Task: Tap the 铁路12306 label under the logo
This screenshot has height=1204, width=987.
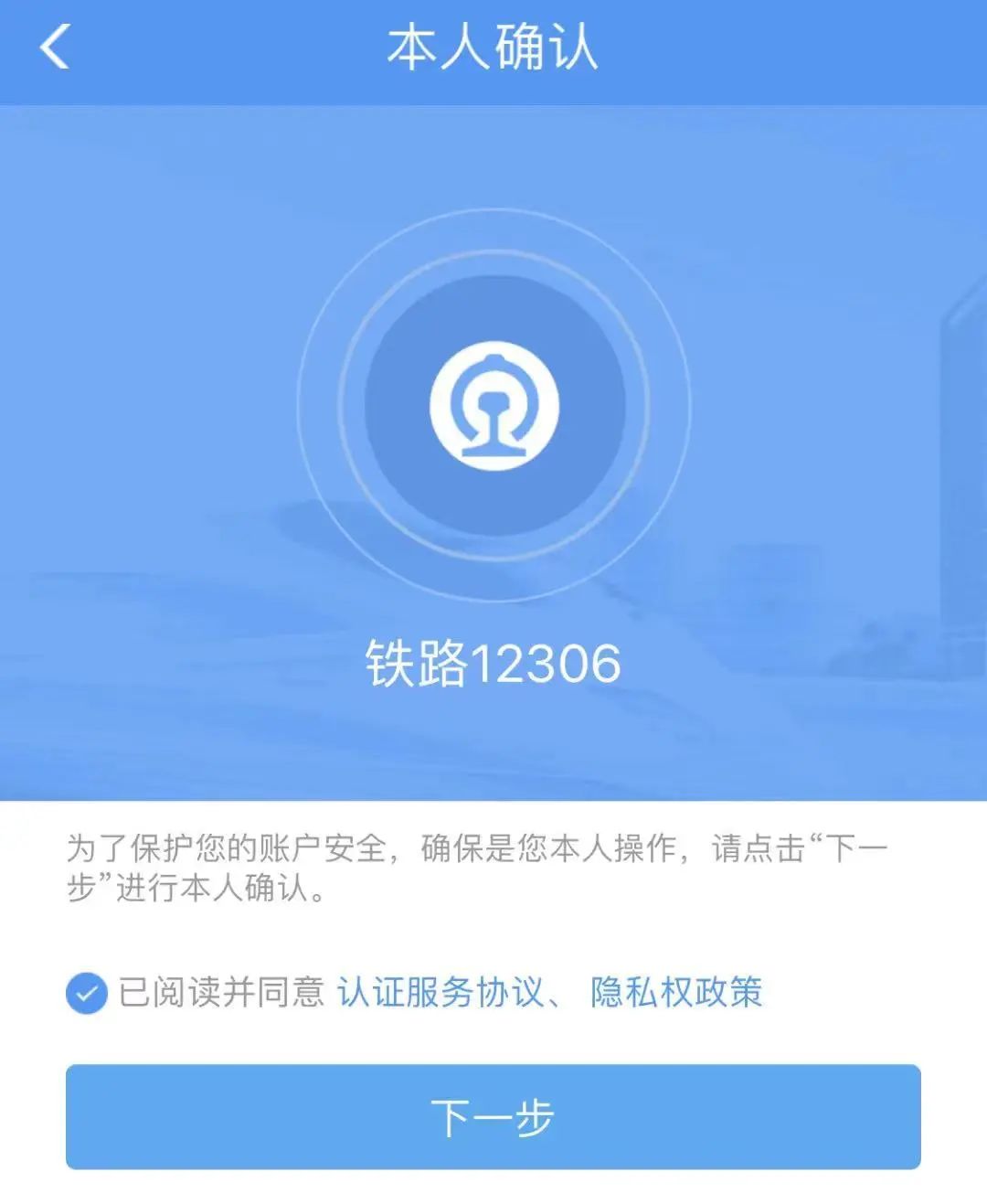Action: pos(493,664)
